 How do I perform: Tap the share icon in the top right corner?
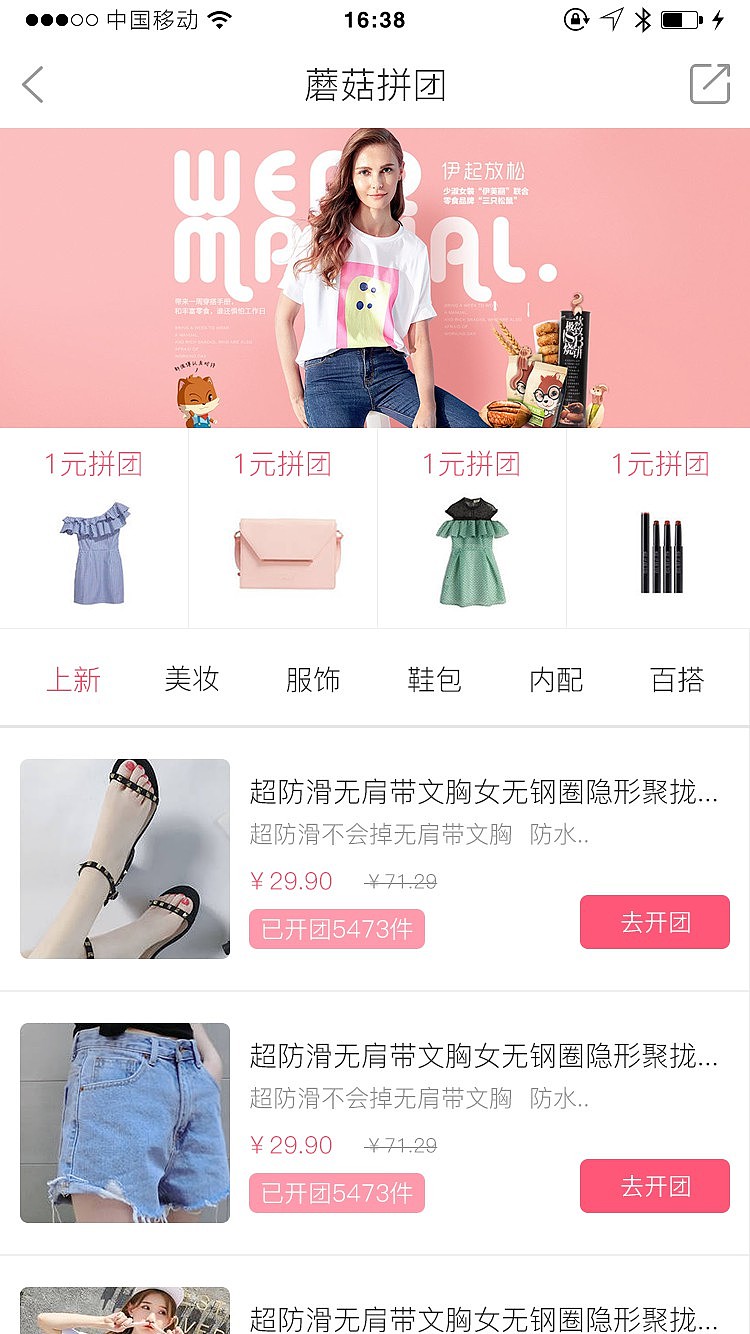(x=709, y=85)
